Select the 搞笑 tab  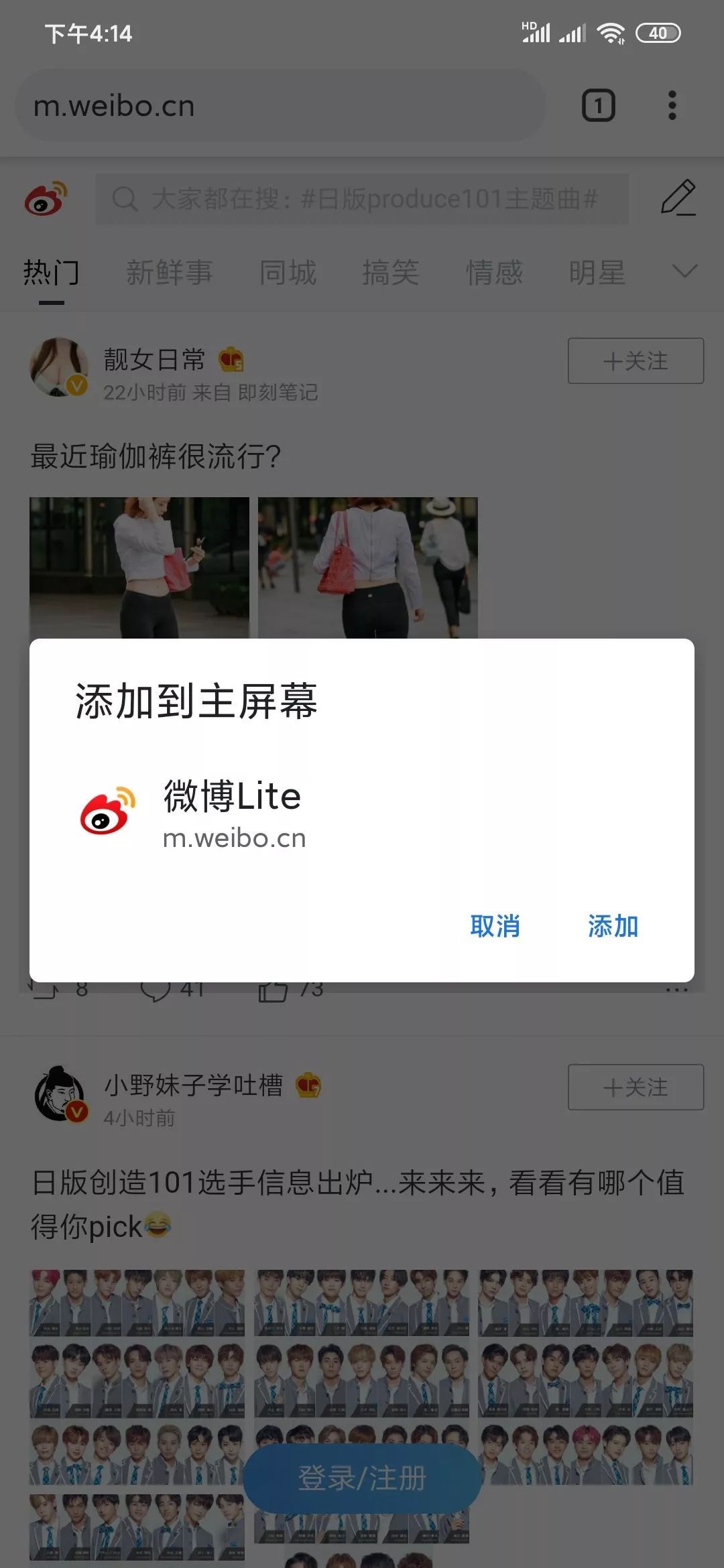pyautogui.click(x=391, y=273)
